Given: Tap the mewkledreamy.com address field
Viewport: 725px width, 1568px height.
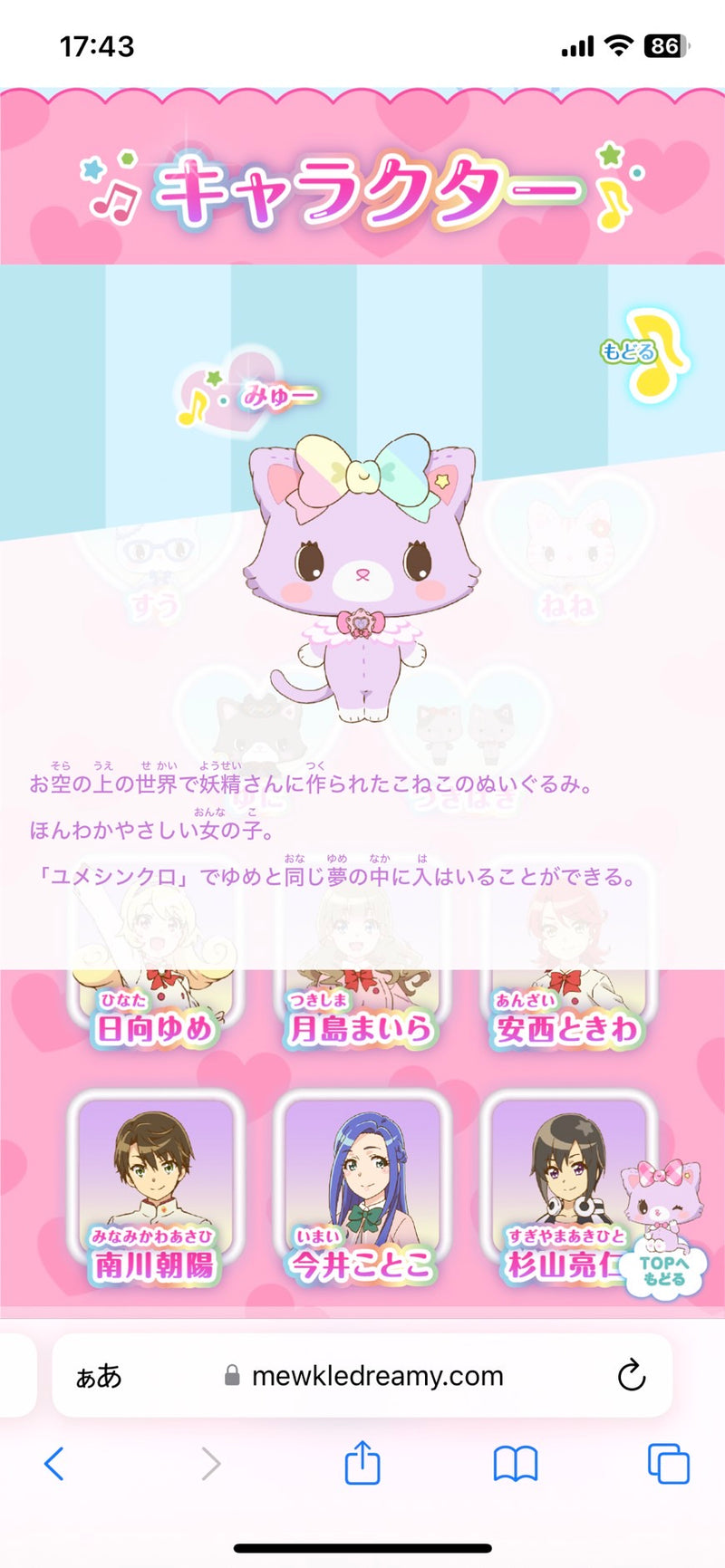Looking at the screenshot, I should 376,1376.
